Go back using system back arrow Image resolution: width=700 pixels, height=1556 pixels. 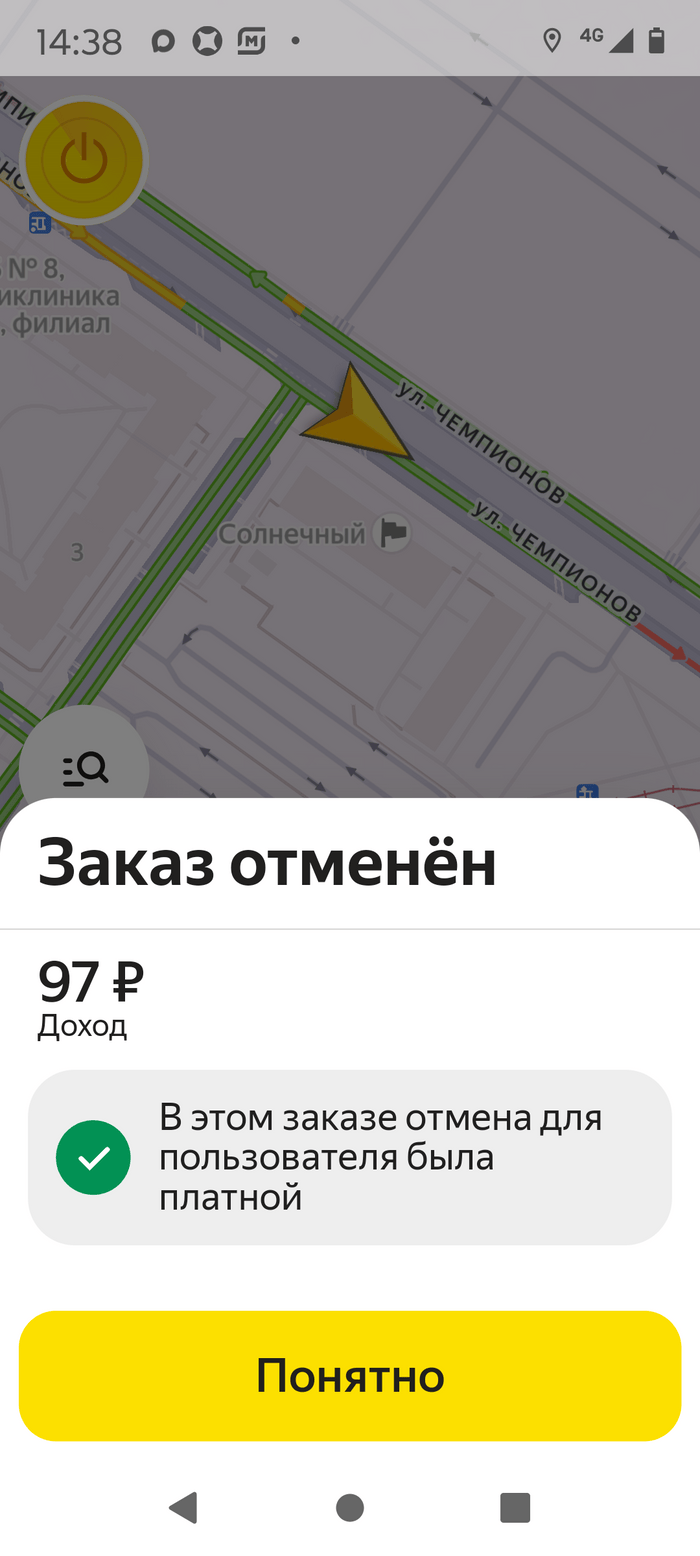(x=183, y=1507)
